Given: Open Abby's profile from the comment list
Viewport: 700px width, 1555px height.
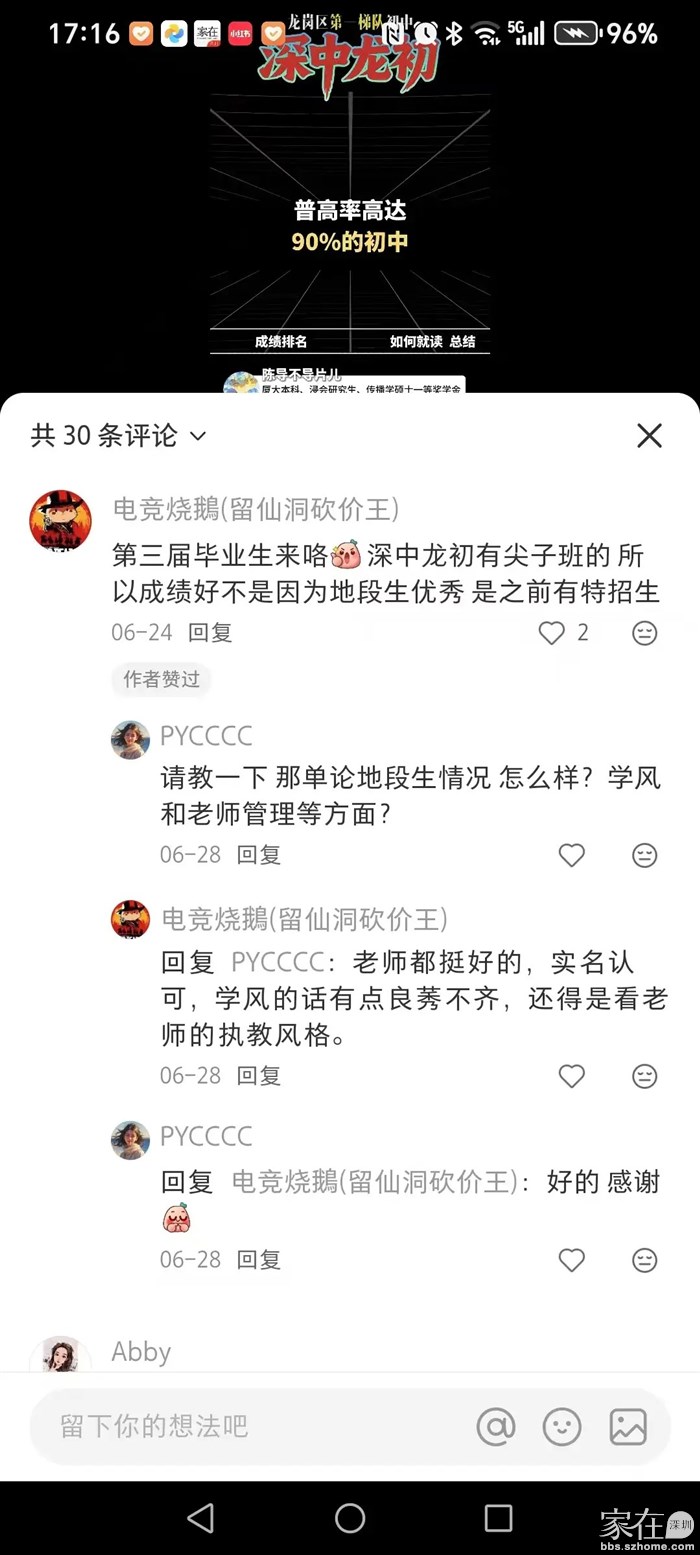Looking at the screenshot, I should (x=61, y=1356).
